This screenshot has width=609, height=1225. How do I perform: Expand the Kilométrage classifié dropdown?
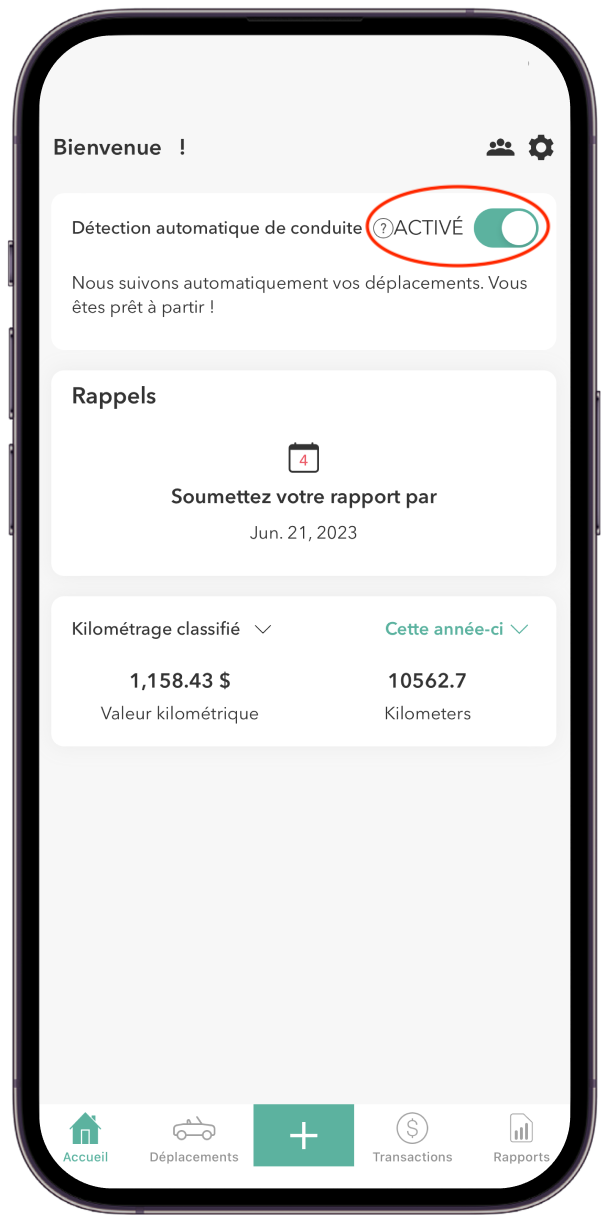point(263,630)
